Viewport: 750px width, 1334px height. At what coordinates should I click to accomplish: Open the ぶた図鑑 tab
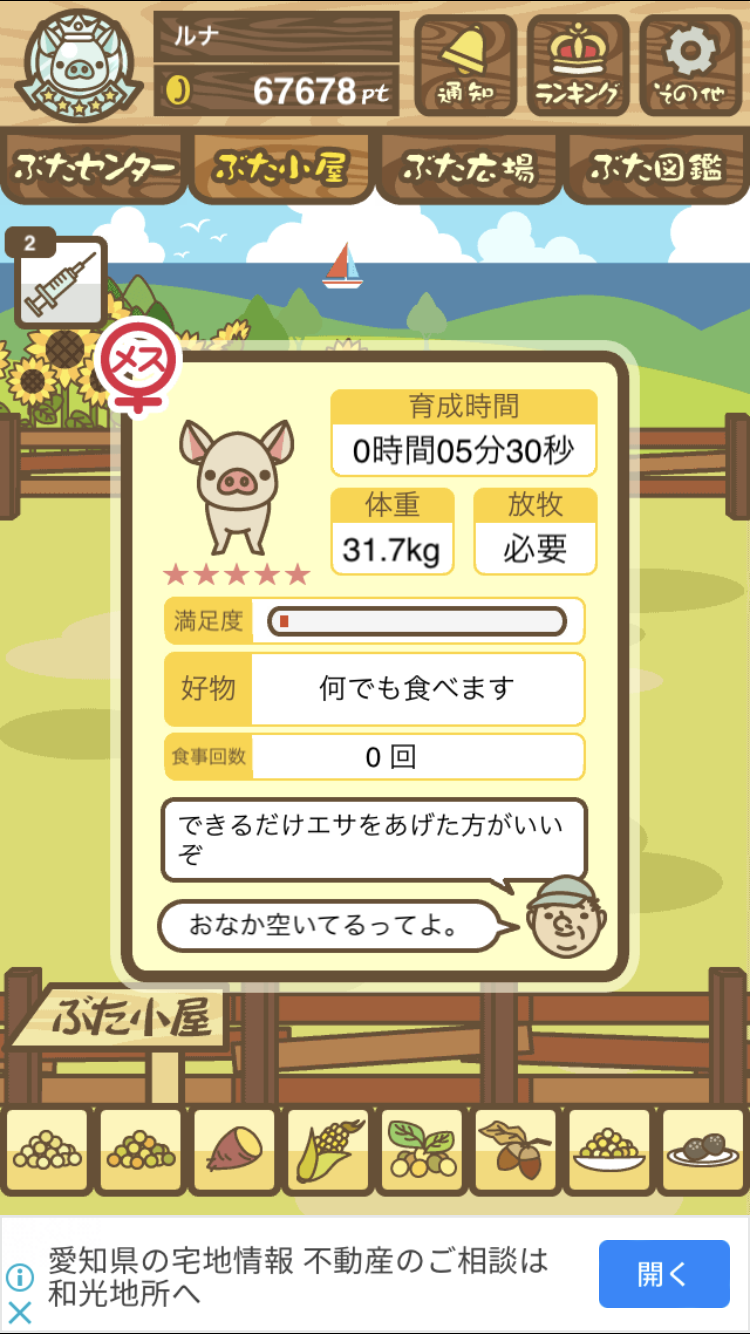coord(656,168)
